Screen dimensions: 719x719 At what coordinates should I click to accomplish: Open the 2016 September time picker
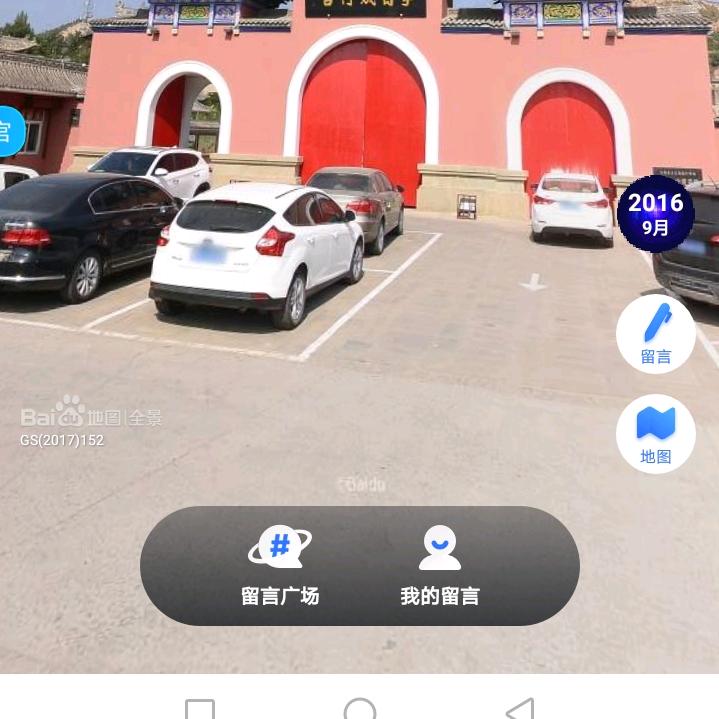click(x=655, y=213)
